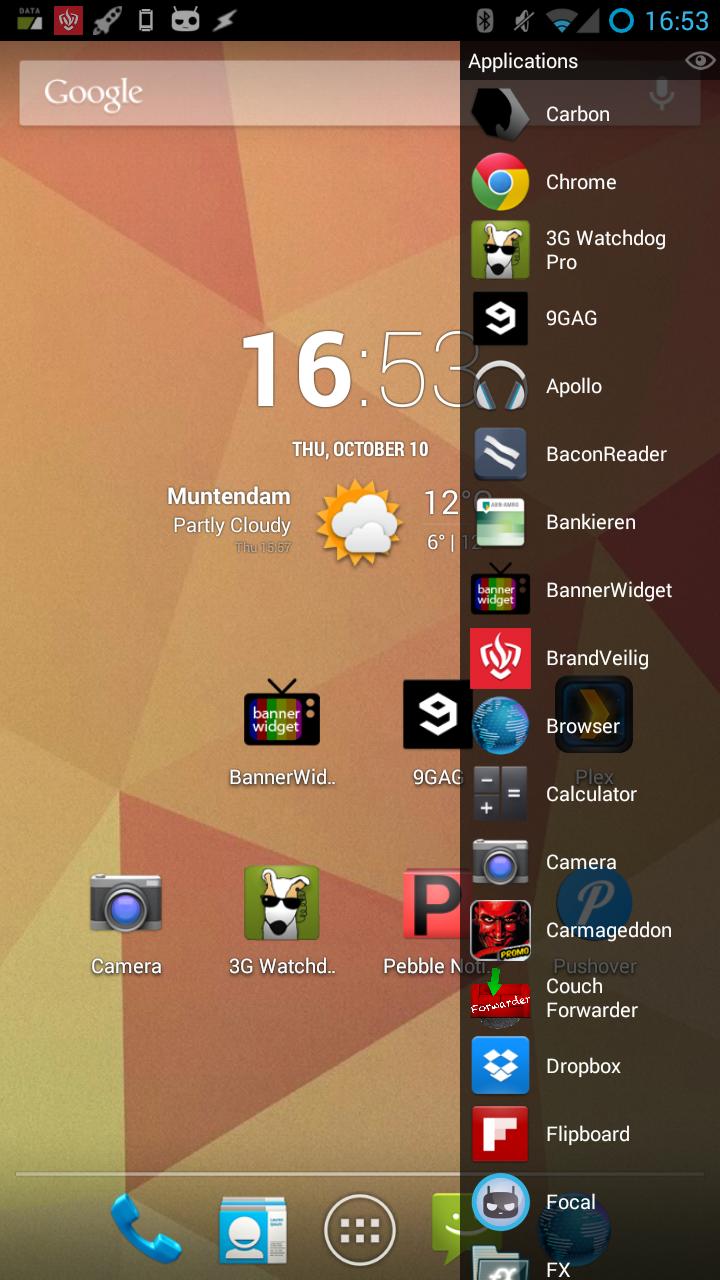Screen dimensions: 720x1280
Task: Open the Contacts app in the dock
Action: [x=253, y=1230]
